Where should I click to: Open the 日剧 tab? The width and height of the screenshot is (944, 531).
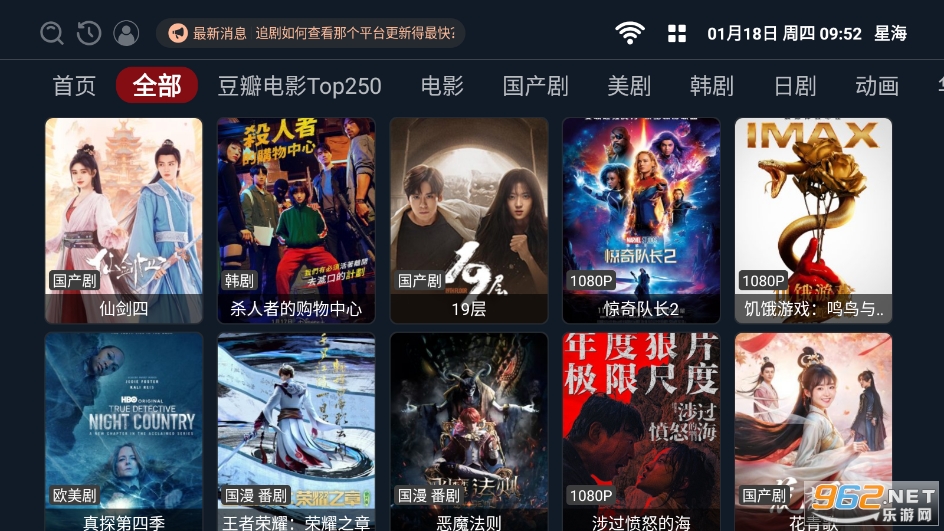795,86
